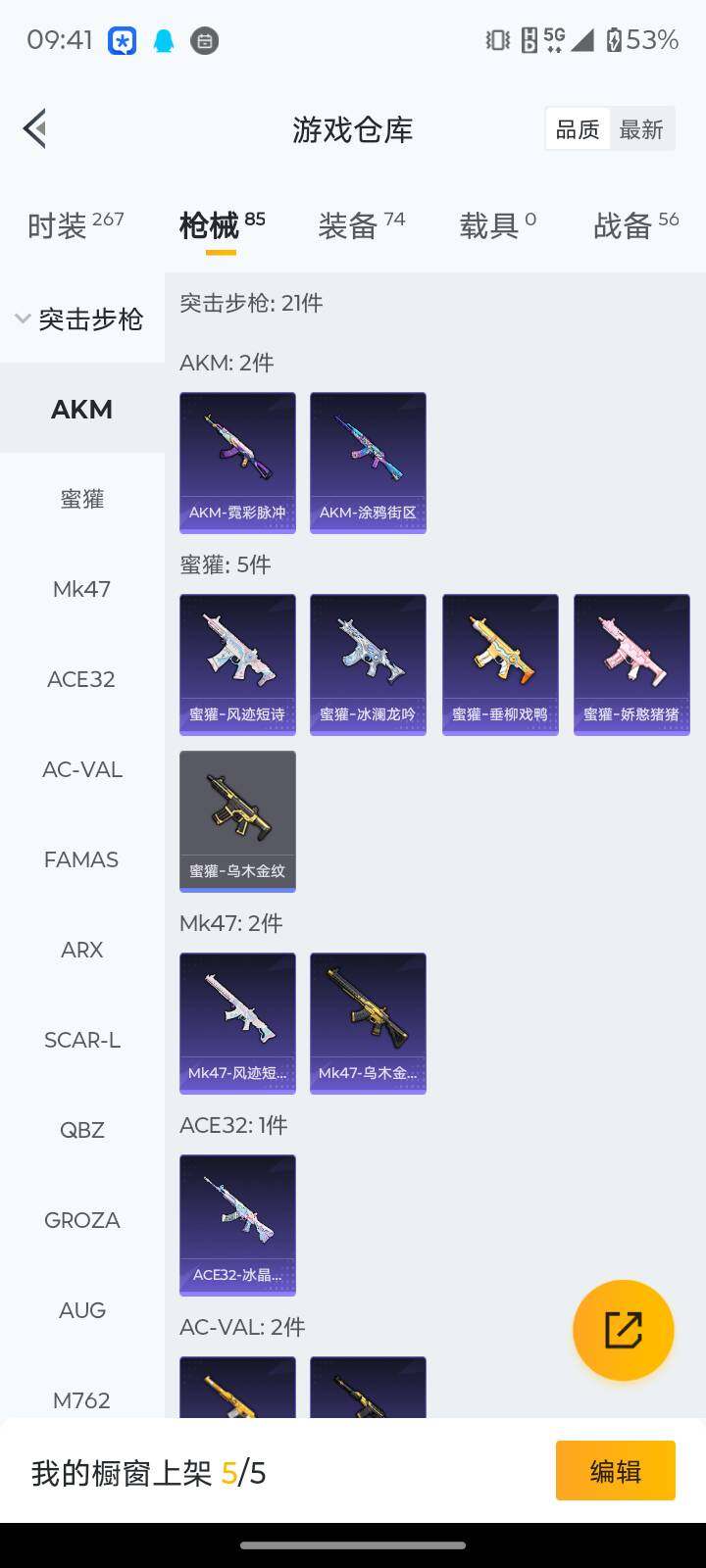Open the Mk47-乌木金 skin card
The height and width of the screenshot is (1568, 706).
coord(368,1023)
